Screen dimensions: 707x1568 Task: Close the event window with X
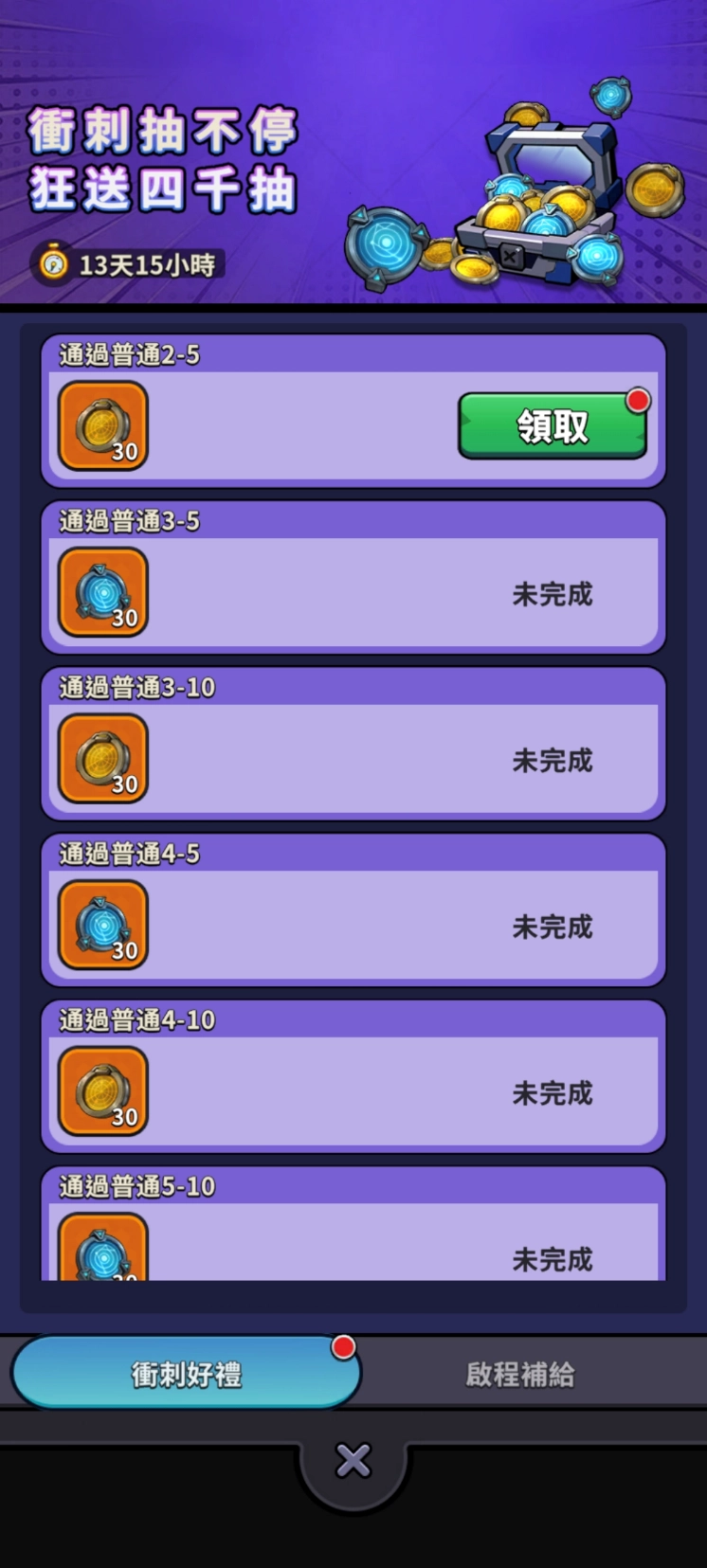click(x=353, y=1461)
